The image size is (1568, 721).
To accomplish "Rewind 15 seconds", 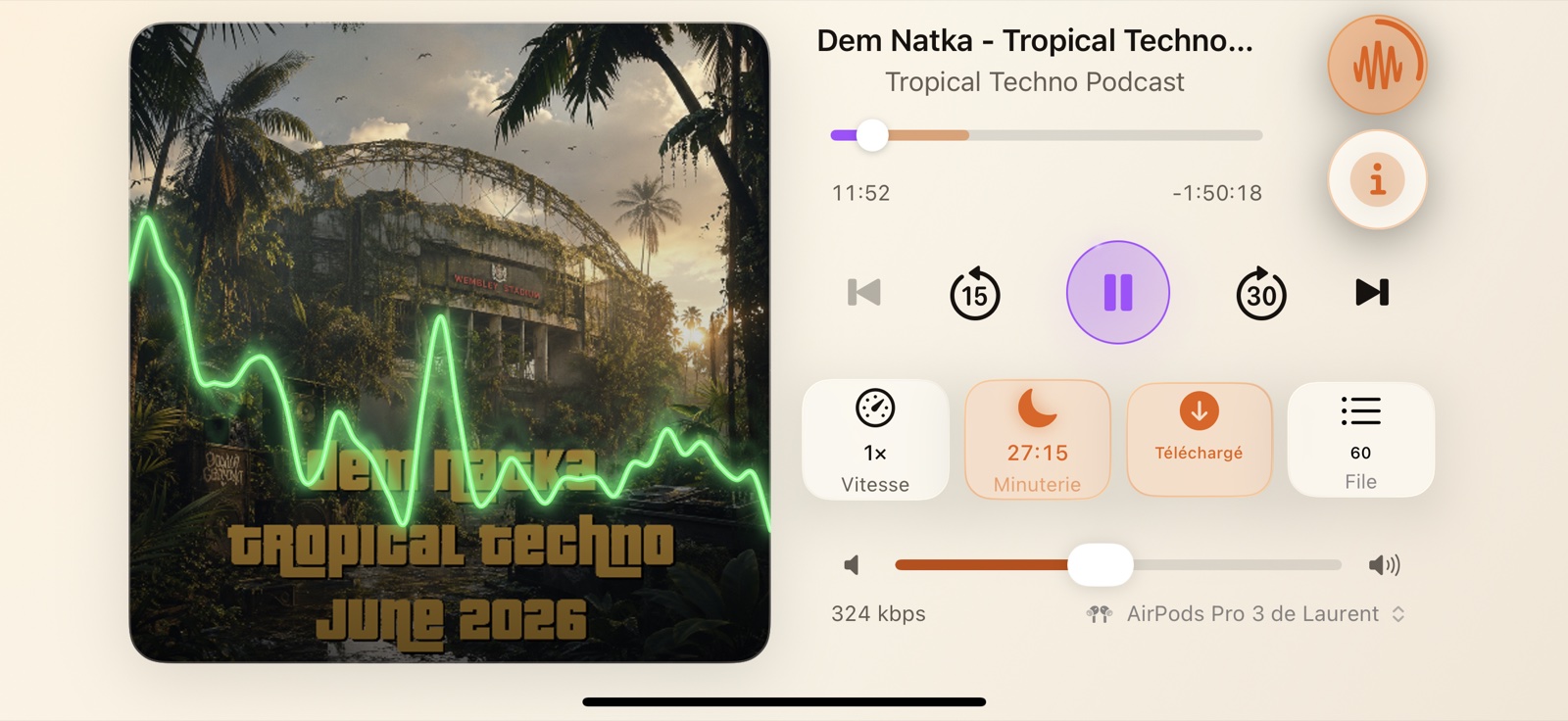I will [974, 293].
